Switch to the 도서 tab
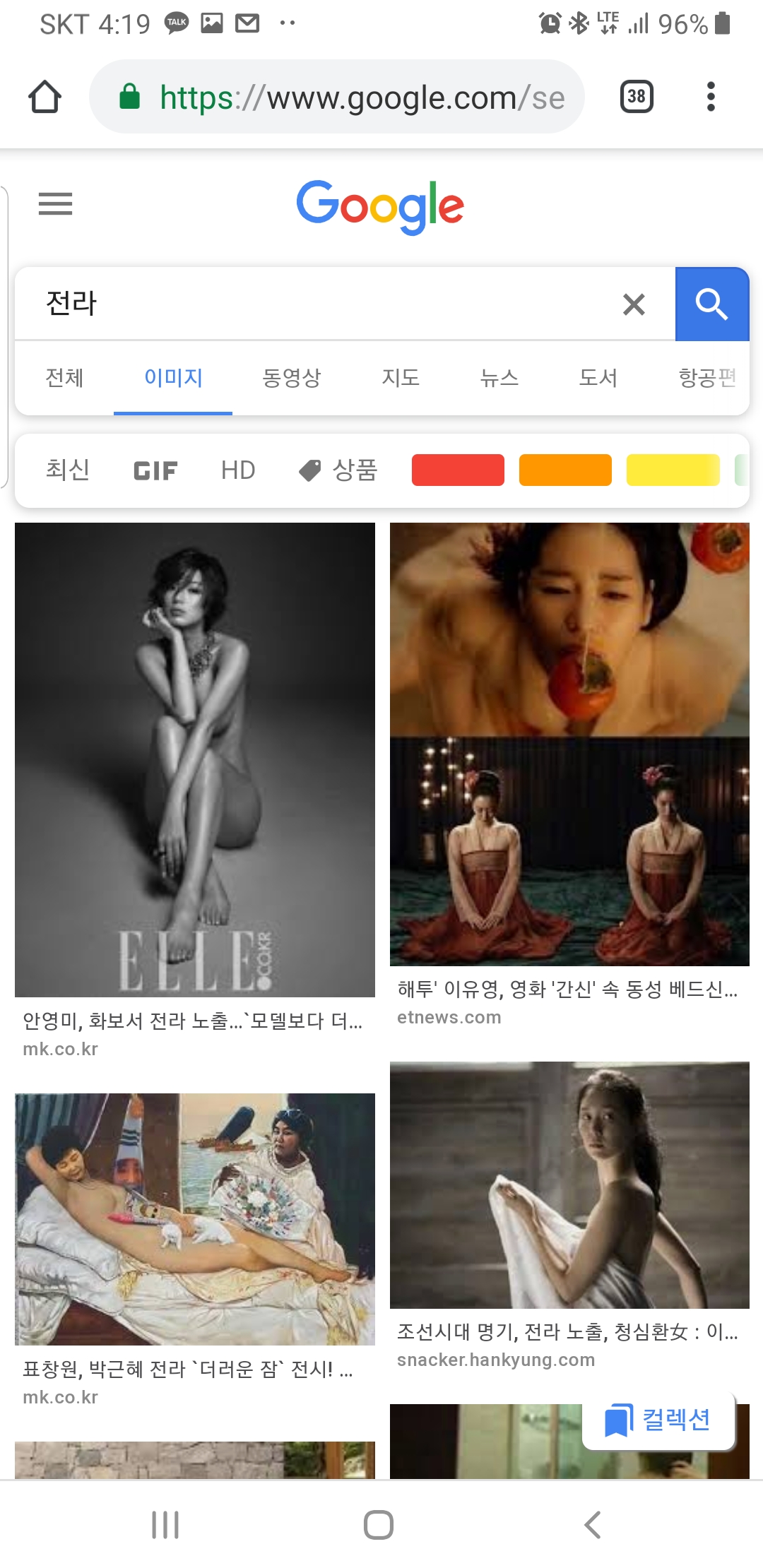This screenshot has width=763, height=1568. 598,378
